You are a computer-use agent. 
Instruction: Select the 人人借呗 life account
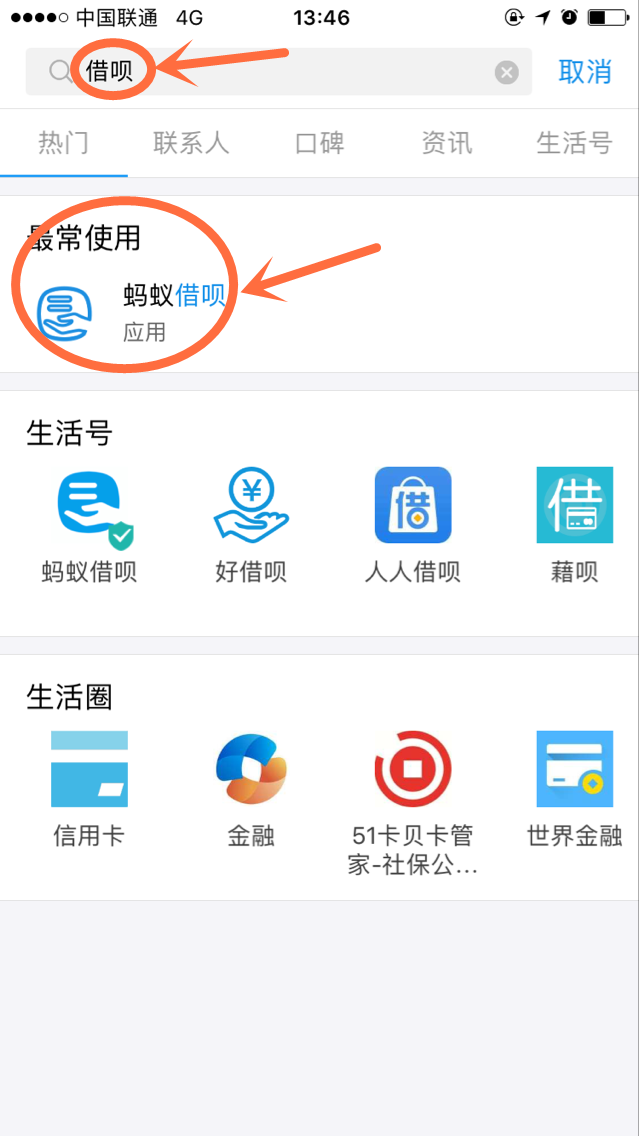(413, 525)
